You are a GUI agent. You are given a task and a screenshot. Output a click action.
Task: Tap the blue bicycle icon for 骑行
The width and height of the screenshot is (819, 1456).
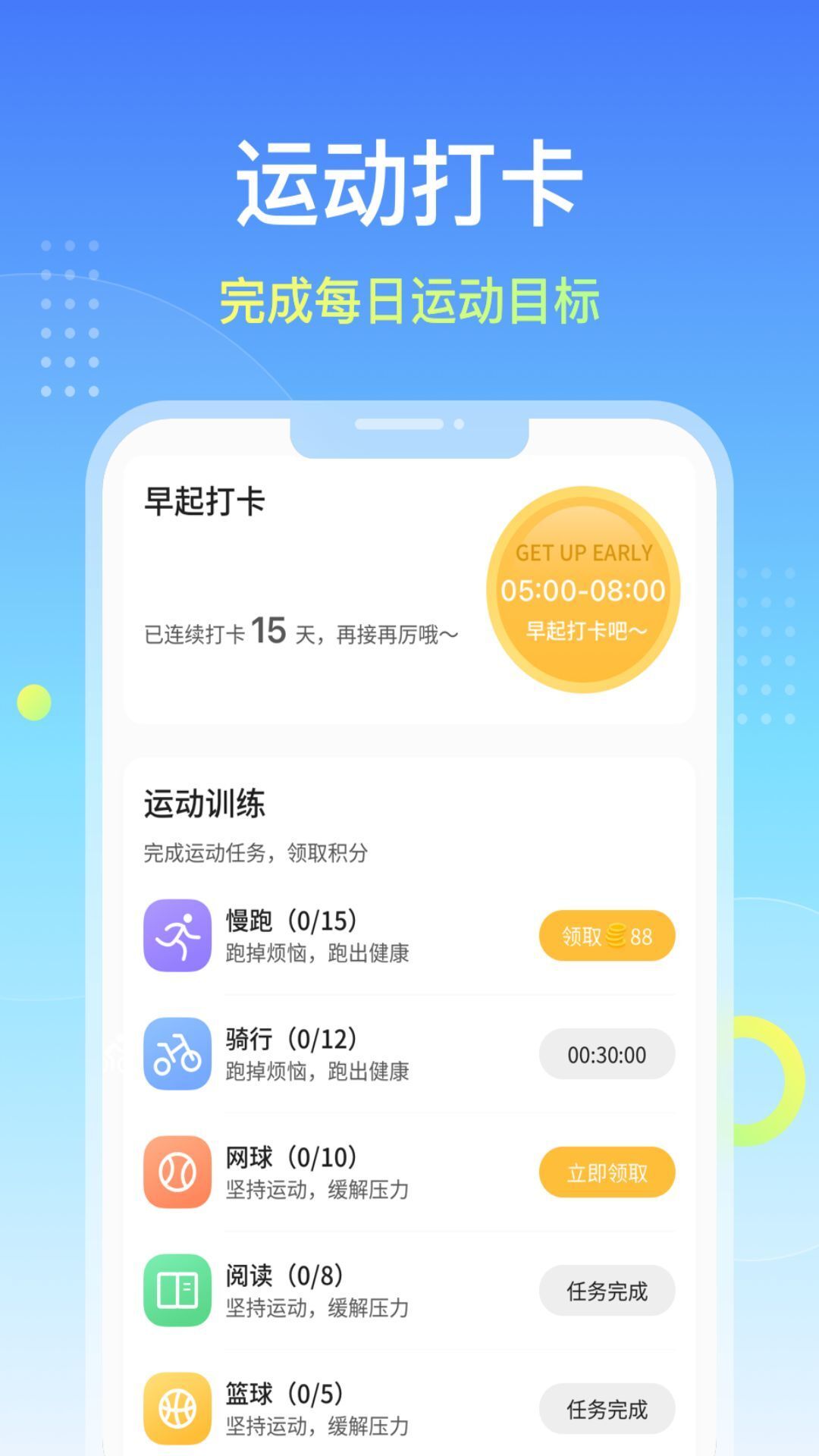coord(178,1055)
